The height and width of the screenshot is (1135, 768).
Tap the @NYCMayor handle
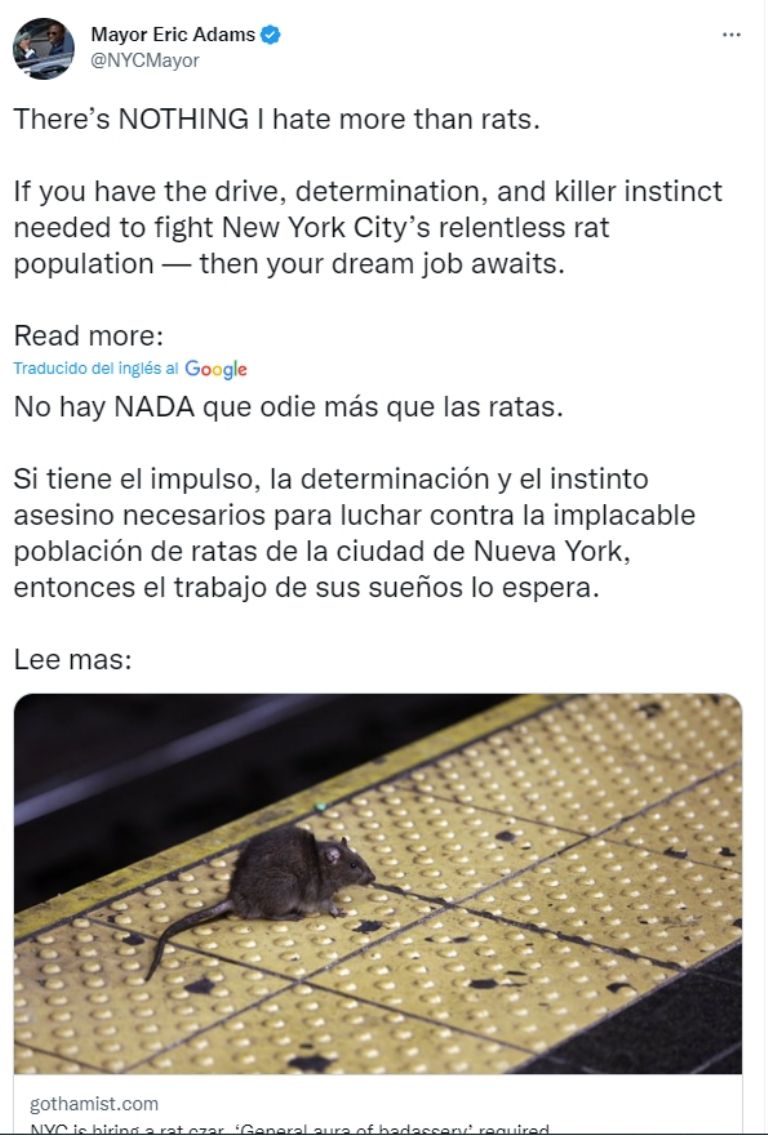pos(145,60)
